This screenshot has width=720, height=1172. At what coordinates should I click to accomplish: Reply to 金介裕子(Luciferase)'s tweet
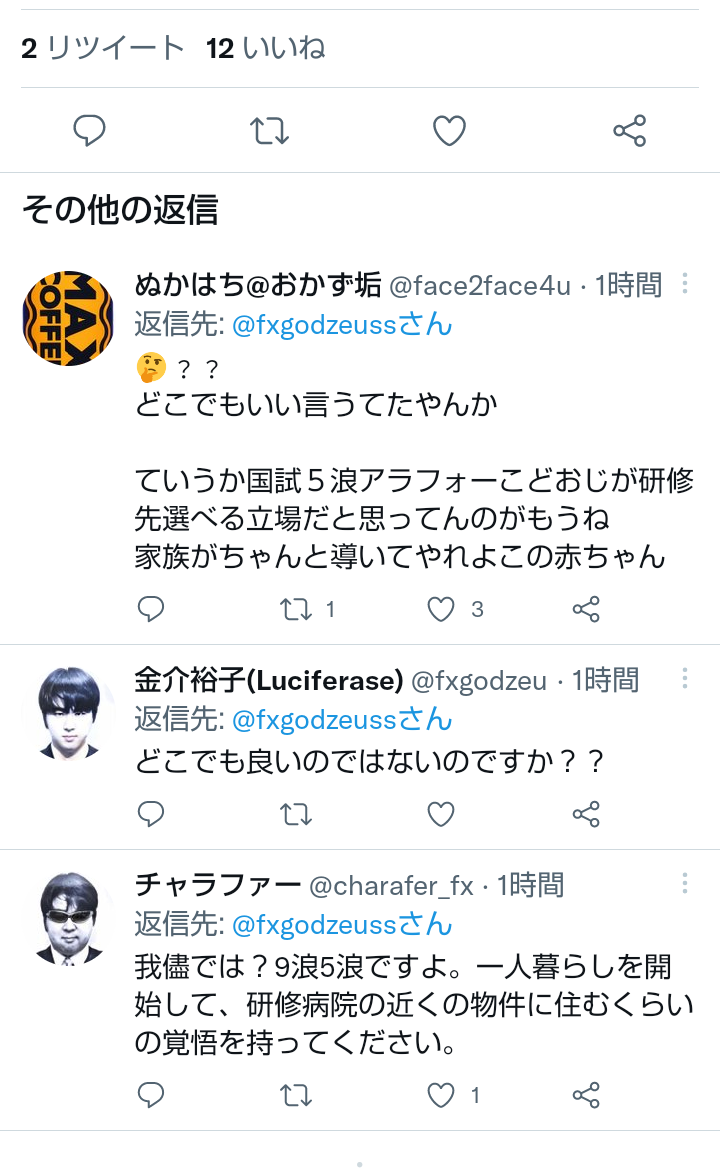(151, 813)
